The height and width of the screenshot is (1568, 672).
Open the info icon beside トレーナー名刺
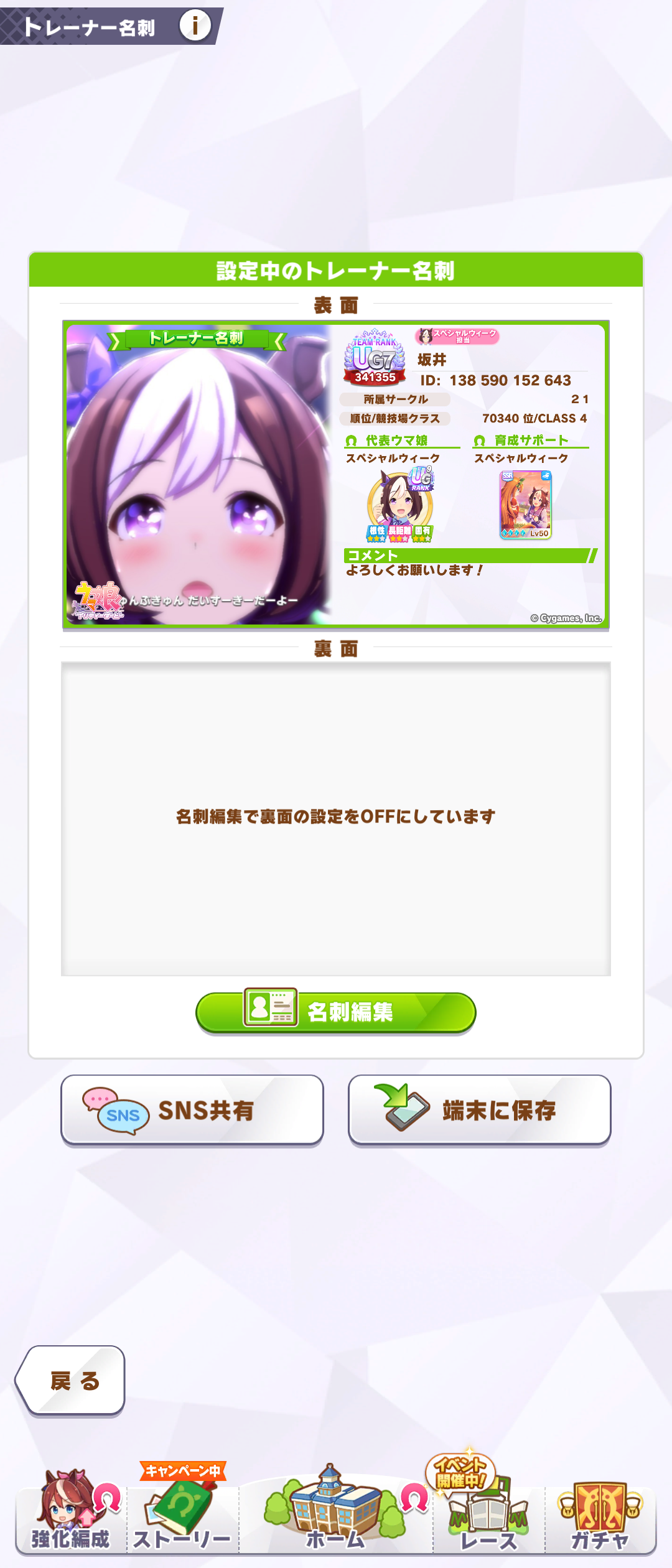[195, 26]
